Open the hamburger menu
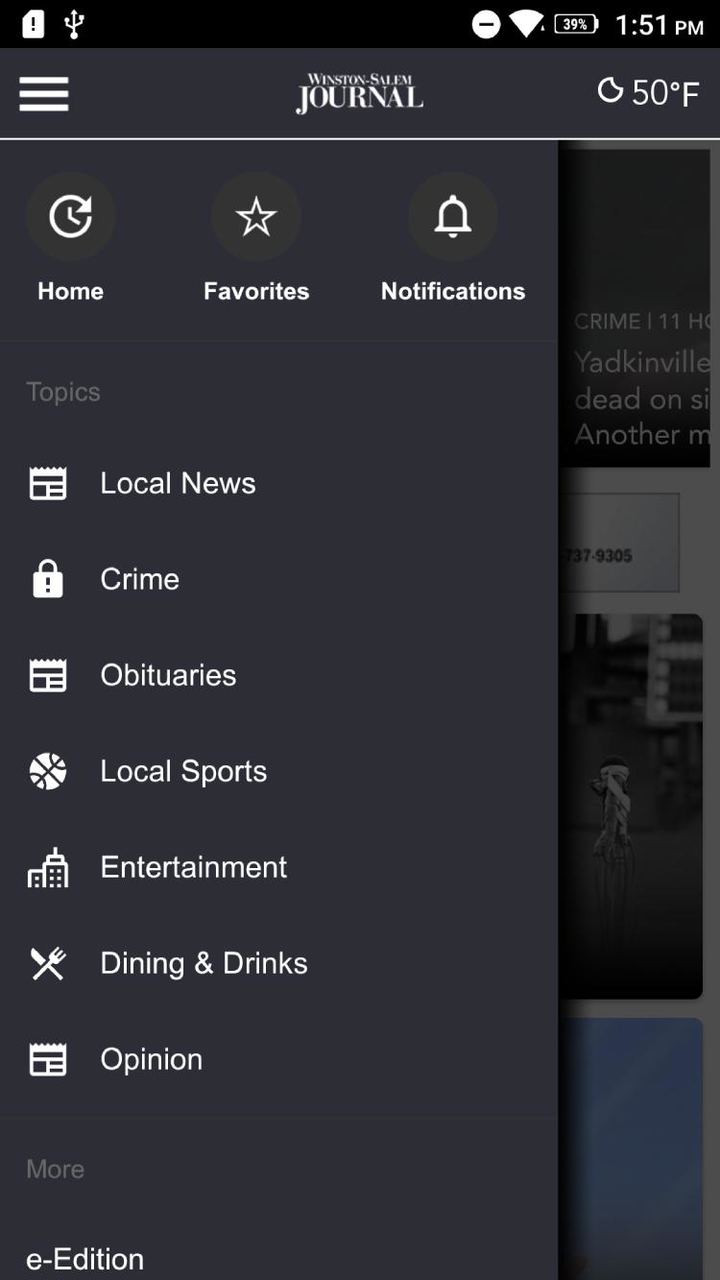Image resolution: width=720 pixels, height=1280 pixels. 43,93
